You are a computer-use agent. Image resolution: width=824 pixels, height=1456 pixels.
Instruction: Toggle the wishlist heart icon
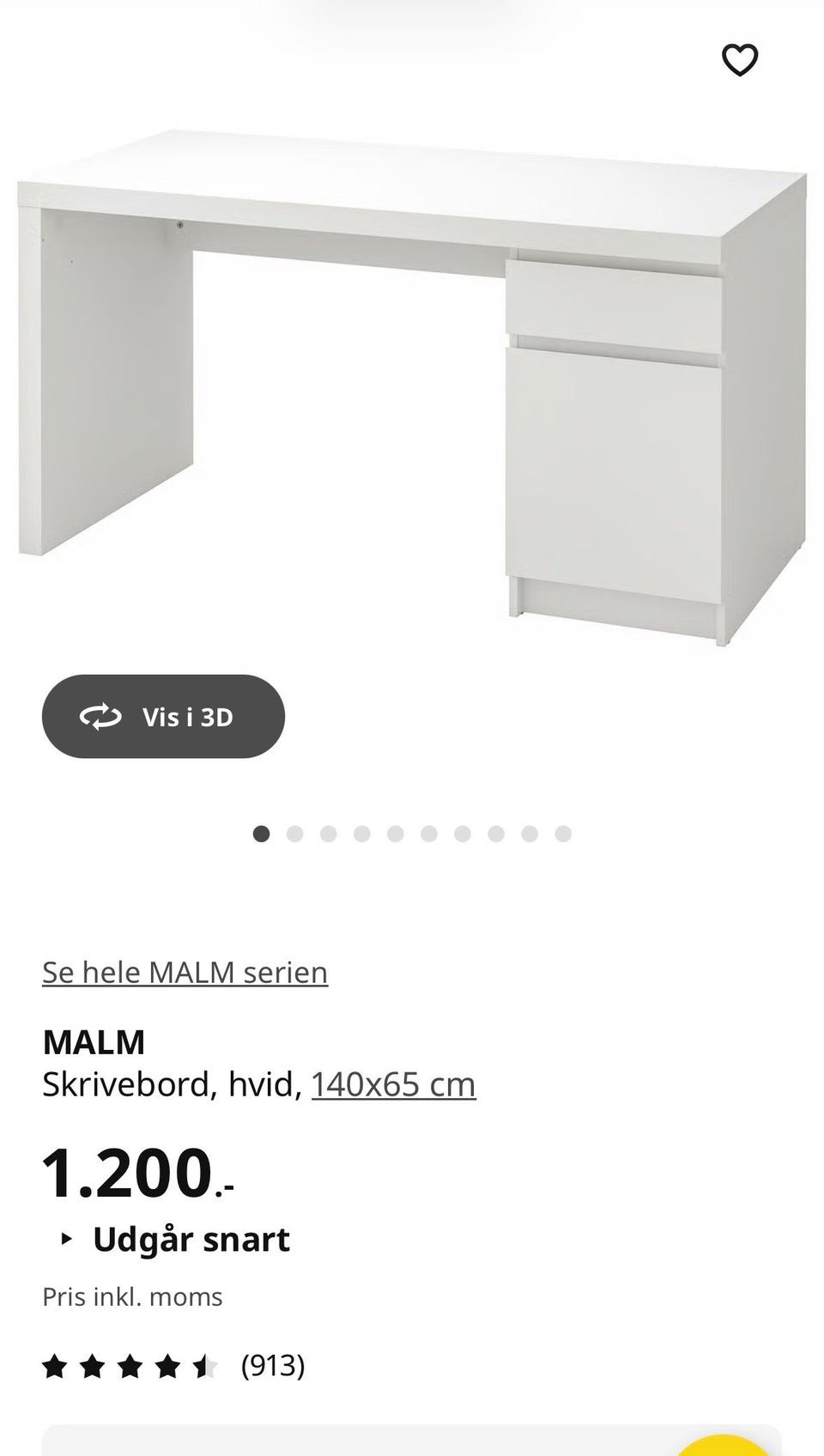point(739,60)
